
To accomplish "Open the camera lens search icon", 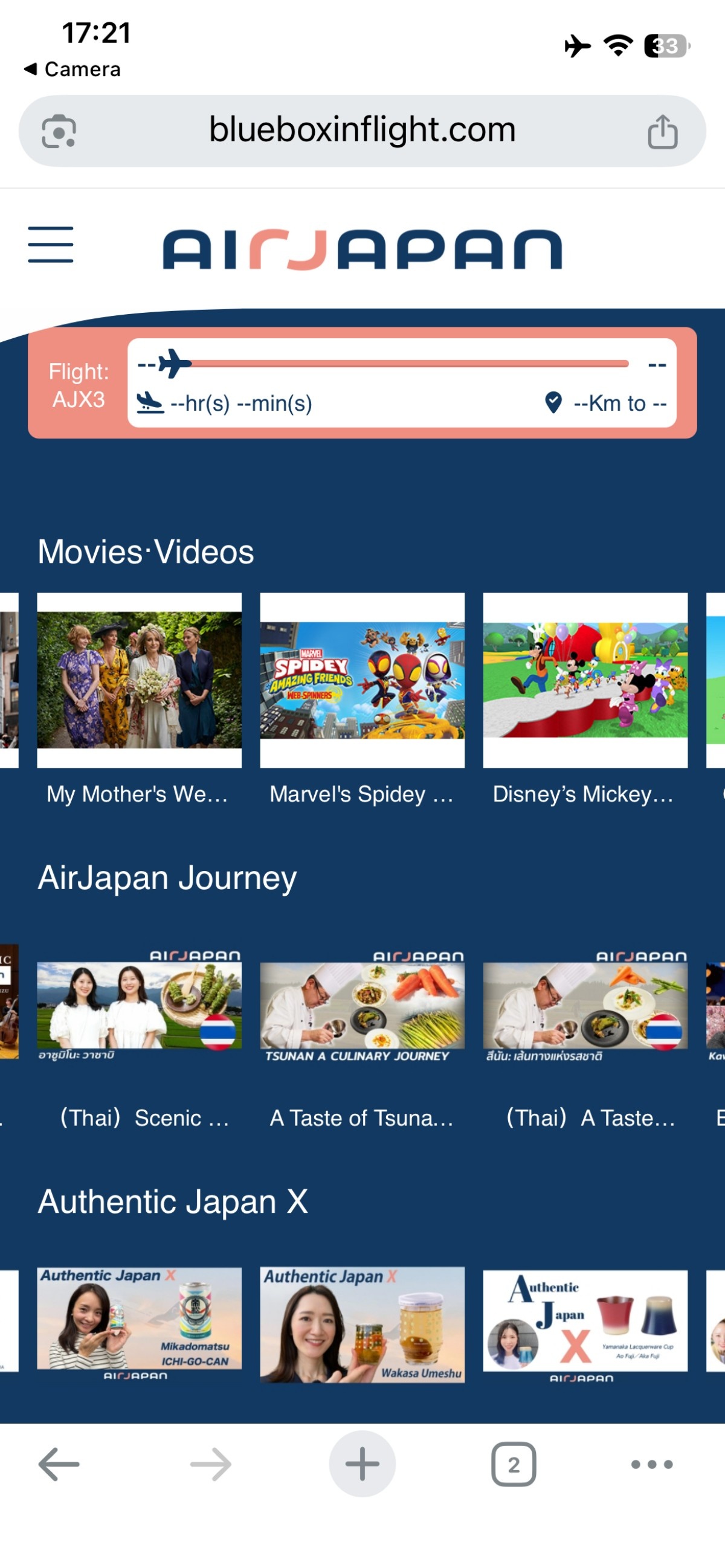I will [x=59, y=132].
